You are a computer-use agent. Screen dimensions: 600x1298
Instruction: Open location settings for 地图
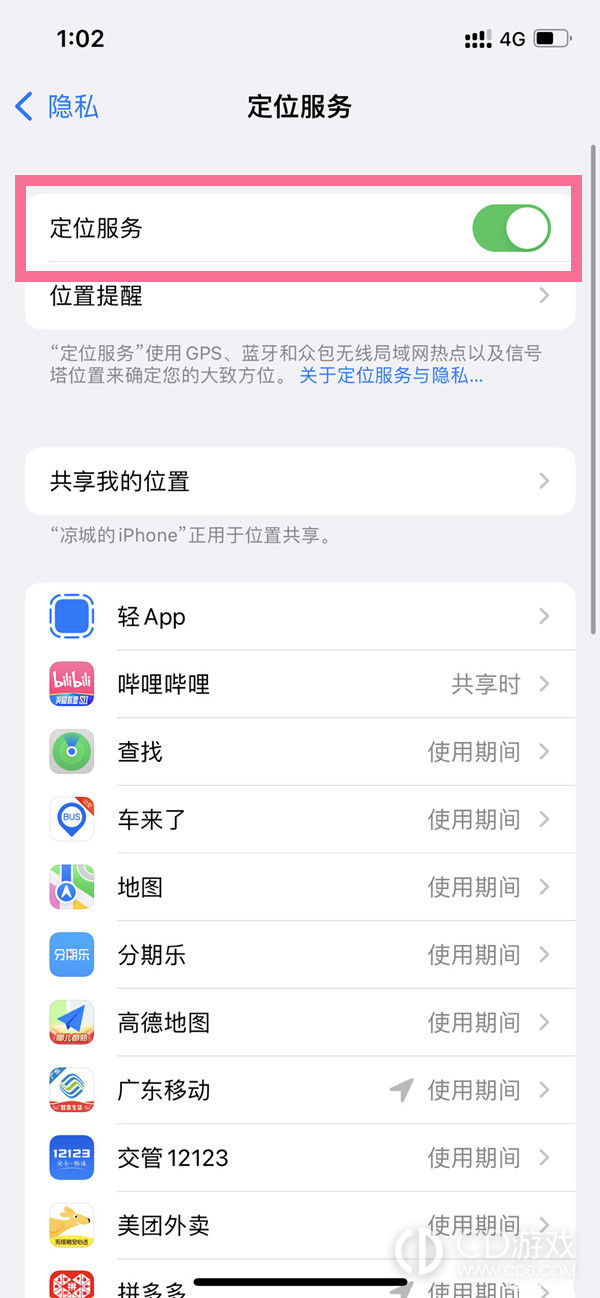coord(300,887)
